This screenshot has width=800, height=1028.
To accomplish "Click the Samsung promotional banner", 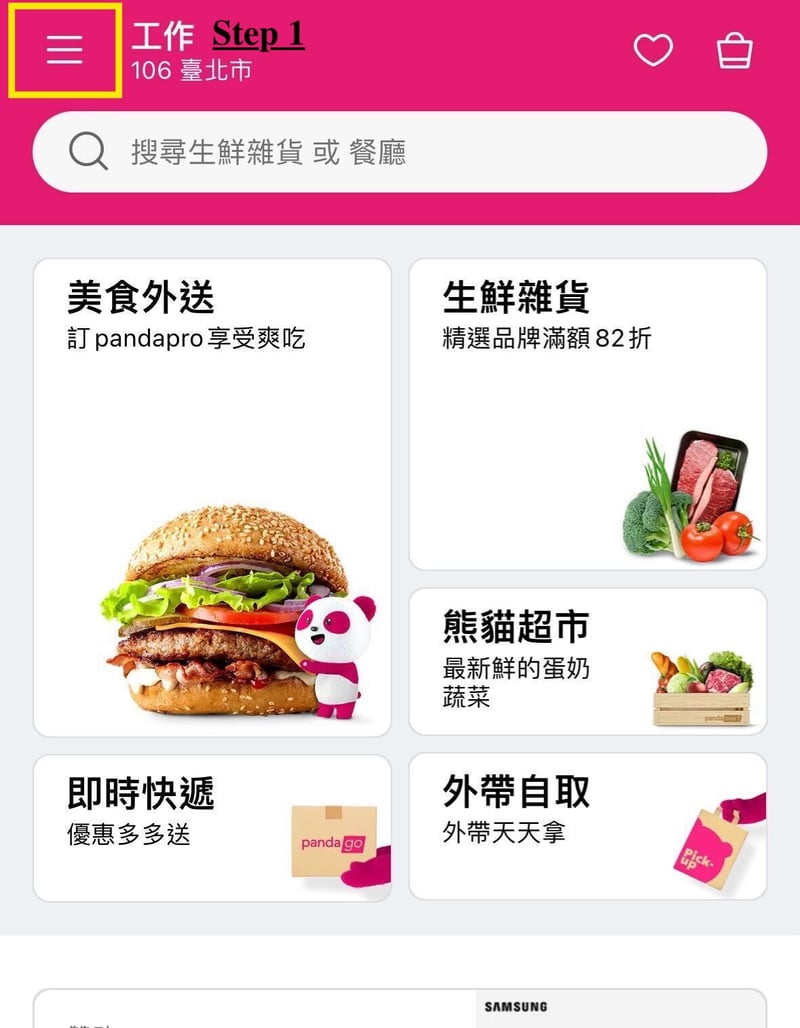I will pyautogui.click(x=520, y=1006).
